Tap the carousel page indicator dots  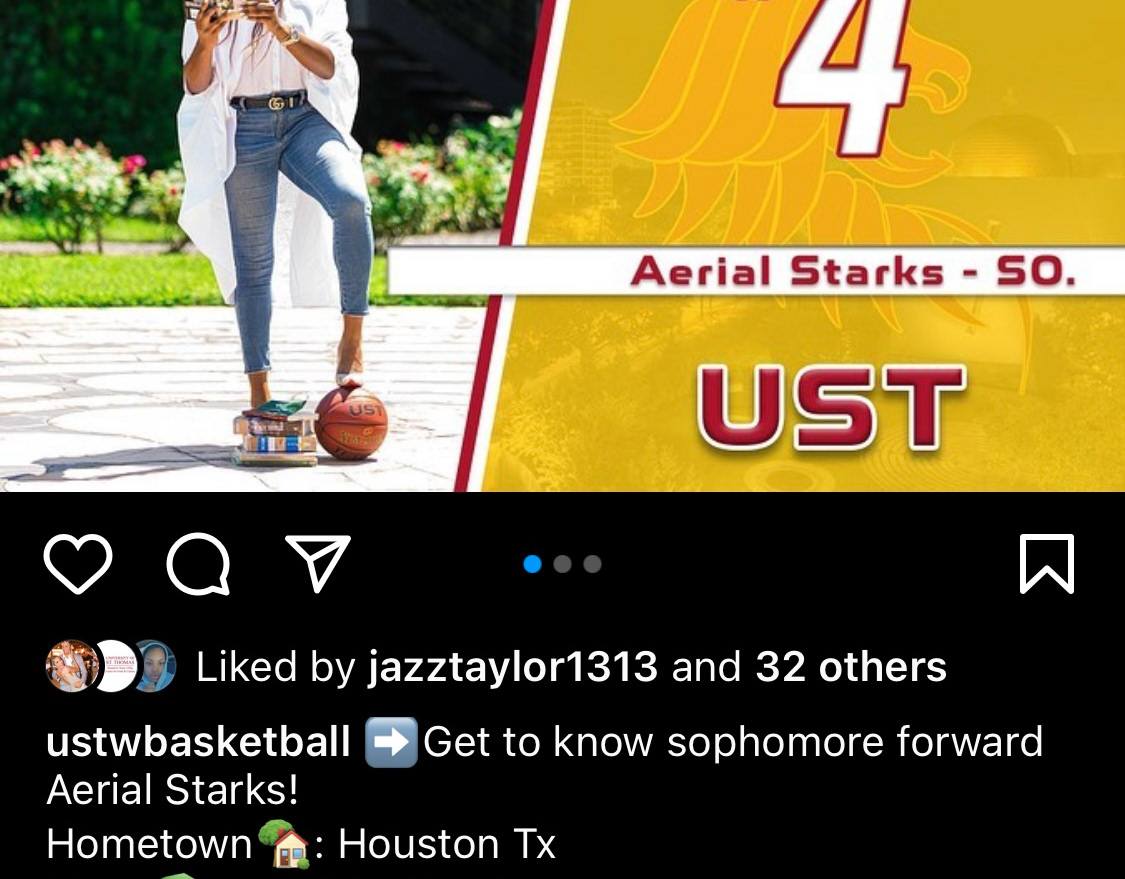click(x=562, y=564)
